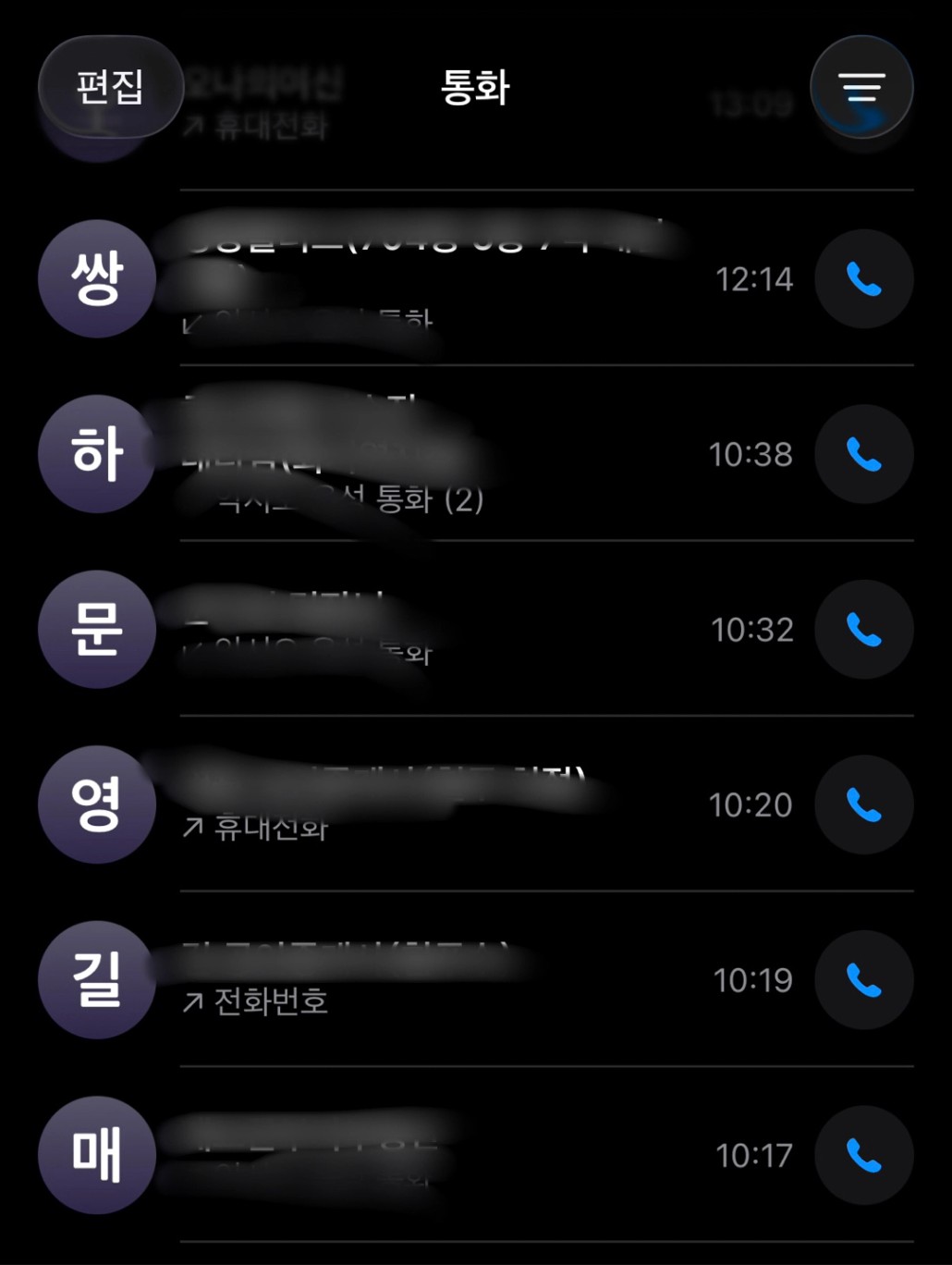Tap the phone icon for 10:17 call
Screen dimensions: 952x1265
pos(864,1155)
